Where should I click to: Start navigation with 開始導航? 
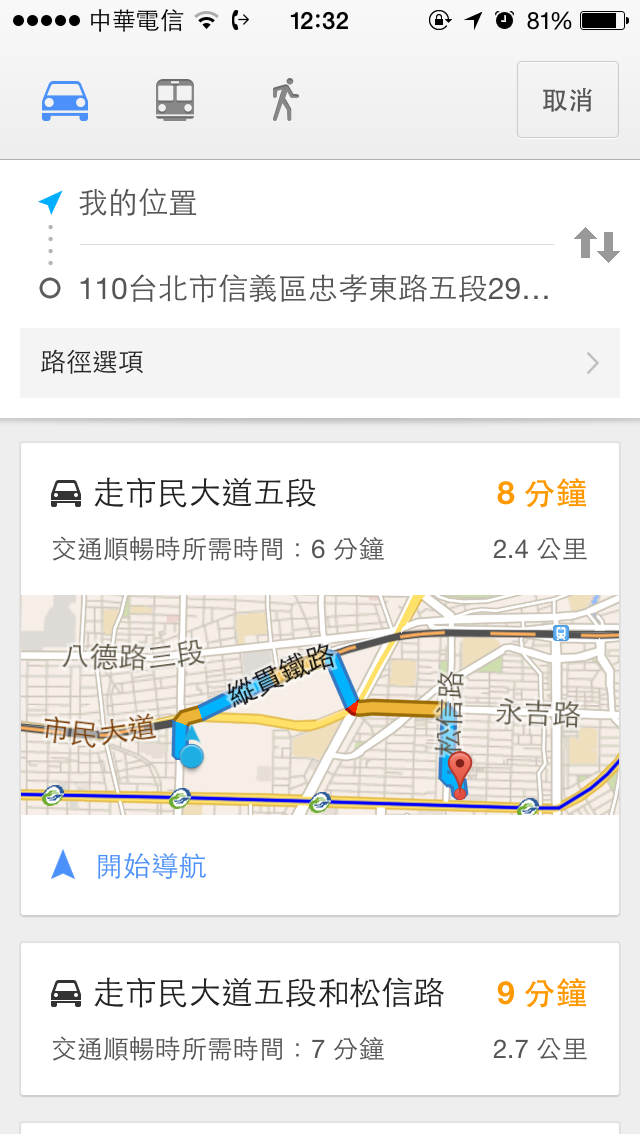(x=150, y=866)
